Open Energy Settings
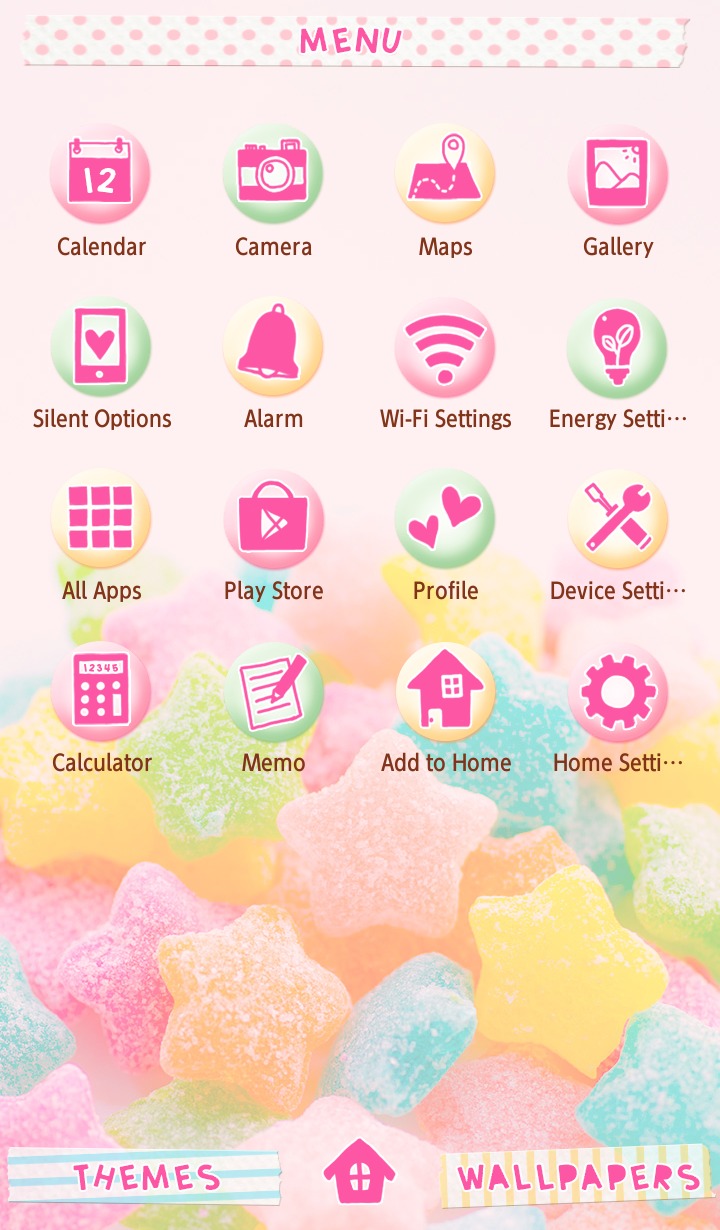The height and width of the screenshot is (1230, 720). [x=617, y=347]
